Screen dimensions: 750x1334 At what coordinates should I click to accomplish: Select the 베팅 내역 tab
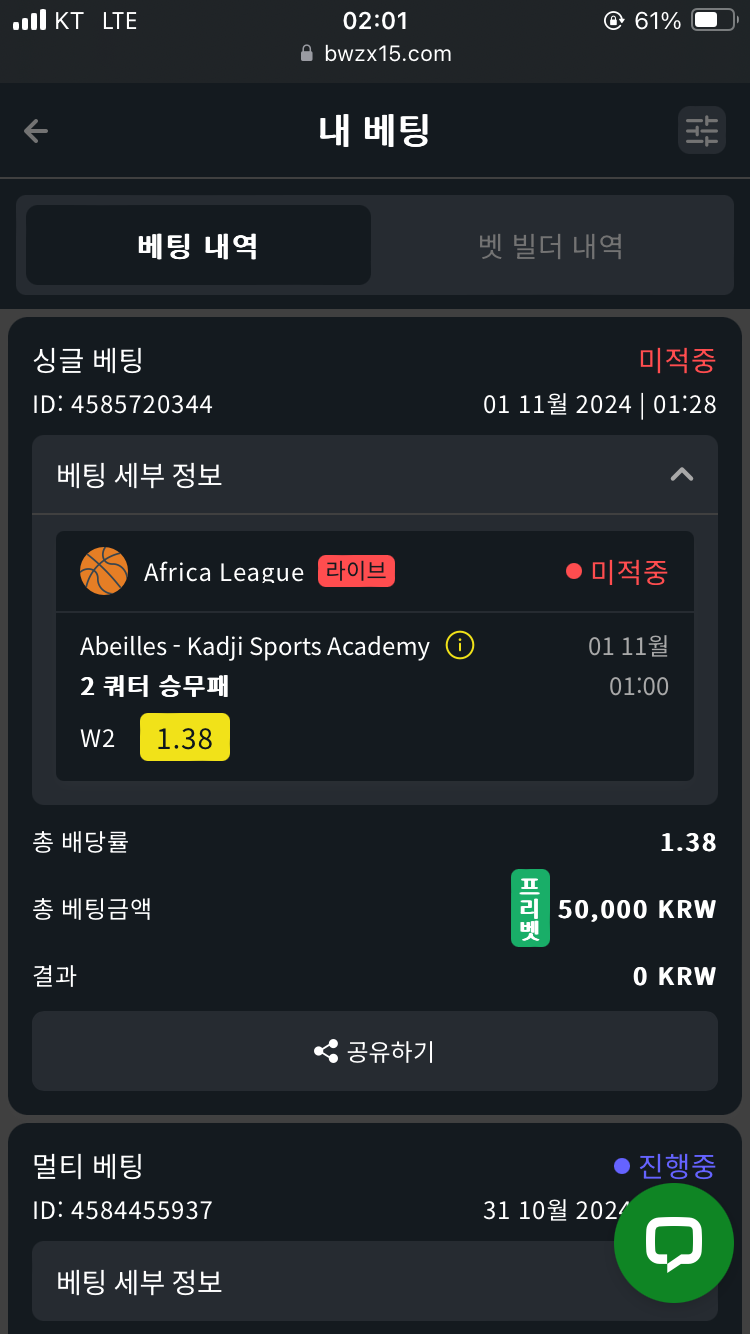pyautogui.click(x=198, y=246)
